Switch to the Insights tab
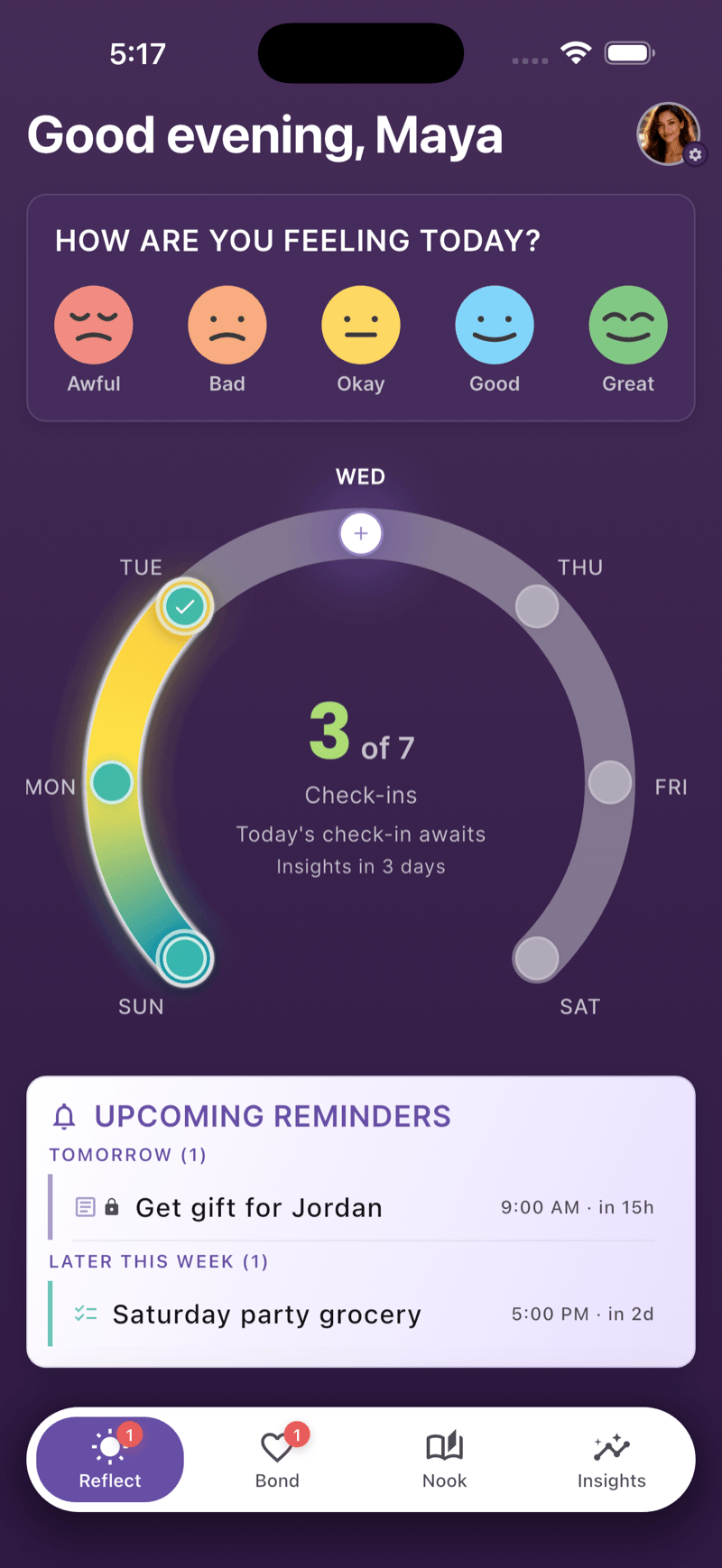Viewport: 722px width, 1568px height. 612,1460
